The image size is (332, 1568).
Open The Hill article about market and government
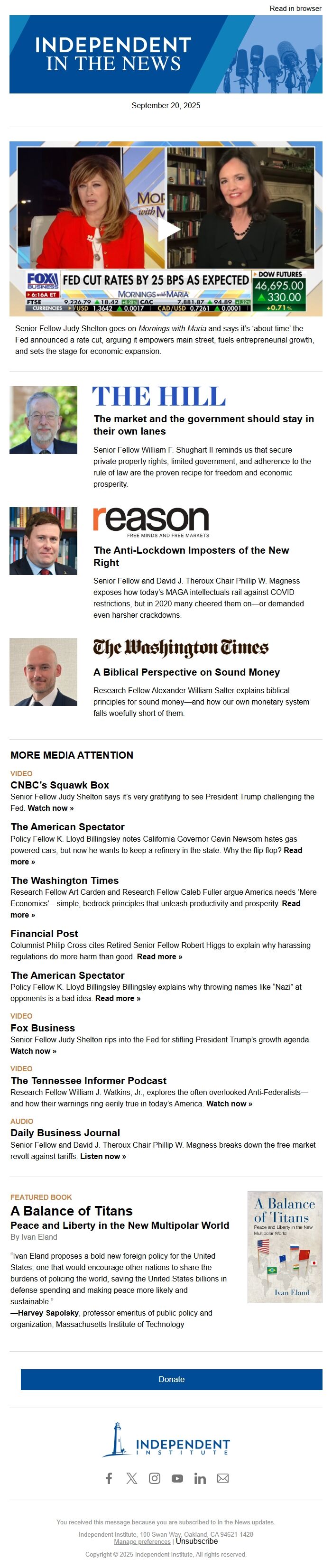tap(203, 425)
